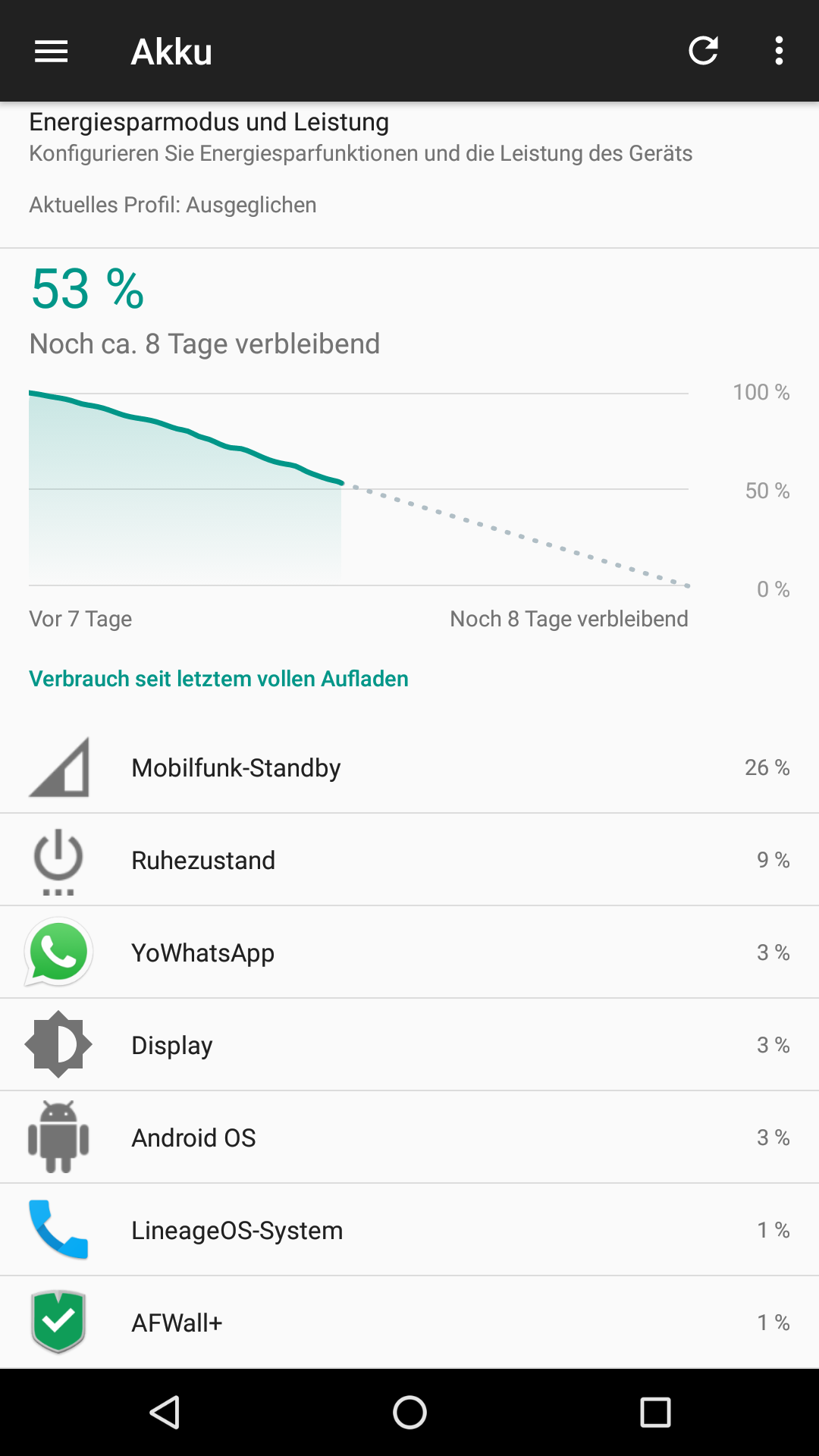Open the overflow menu

[x=779, y=52]
